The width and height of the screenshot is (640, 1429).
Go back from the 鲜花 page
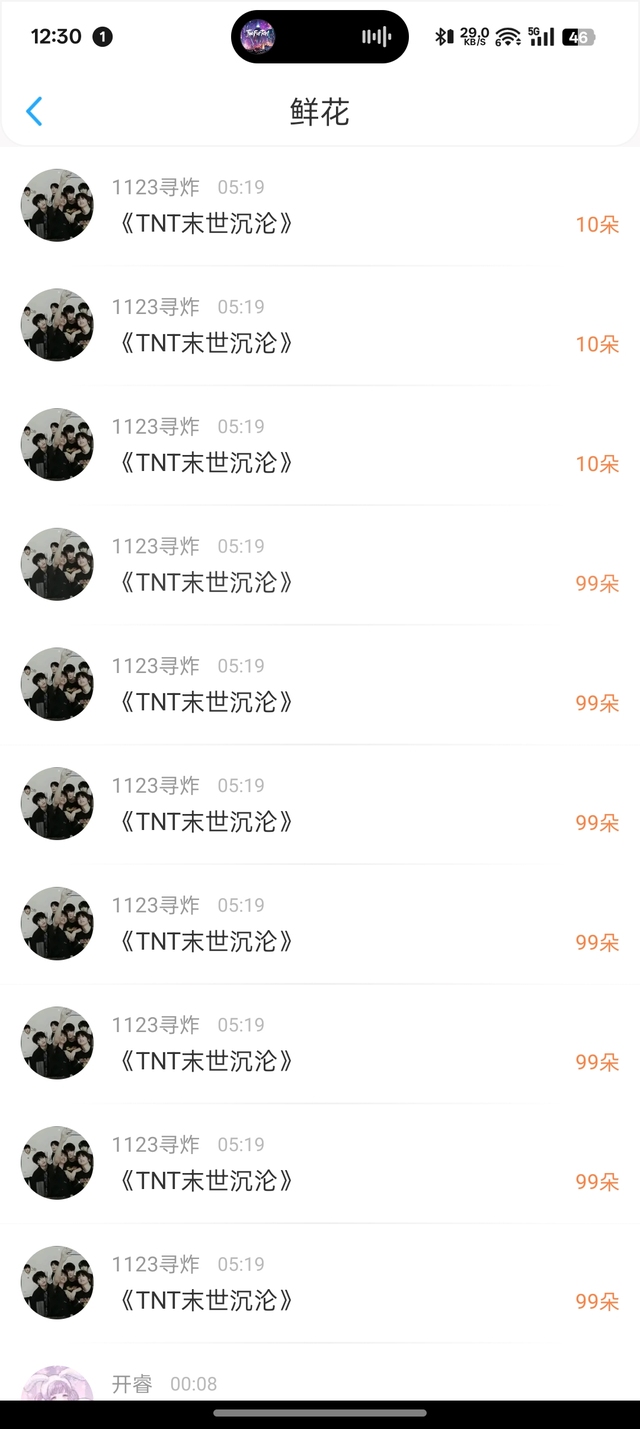[x=34, y=111]
